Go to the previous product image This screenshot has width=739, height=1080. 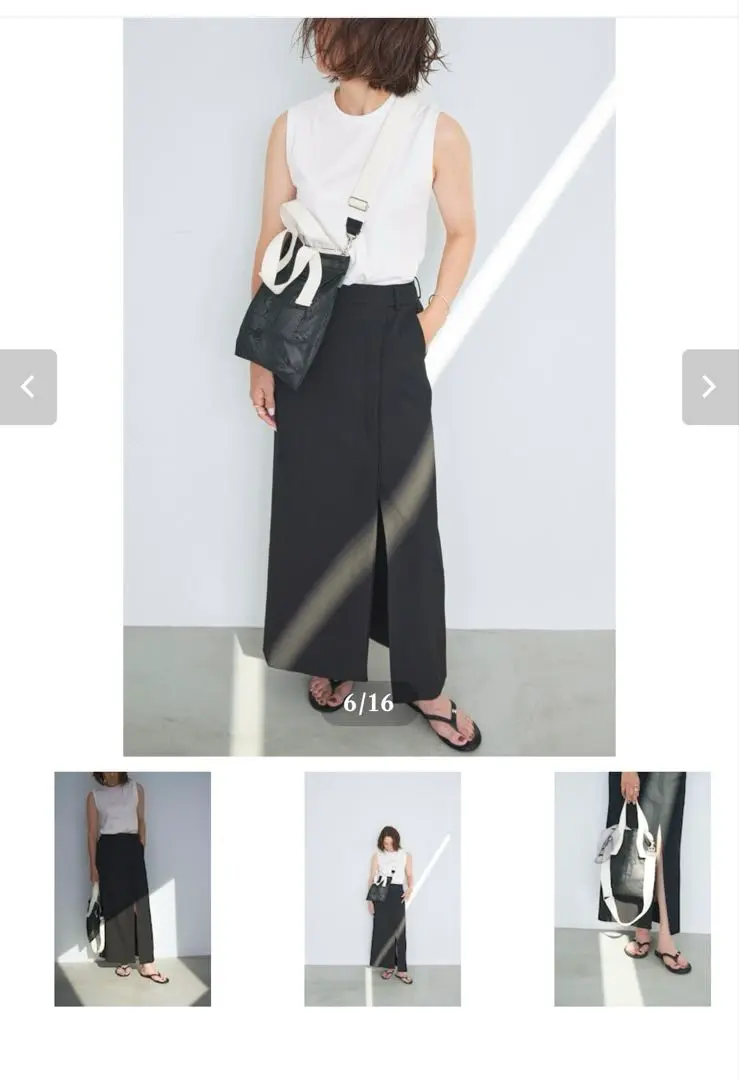28,387
